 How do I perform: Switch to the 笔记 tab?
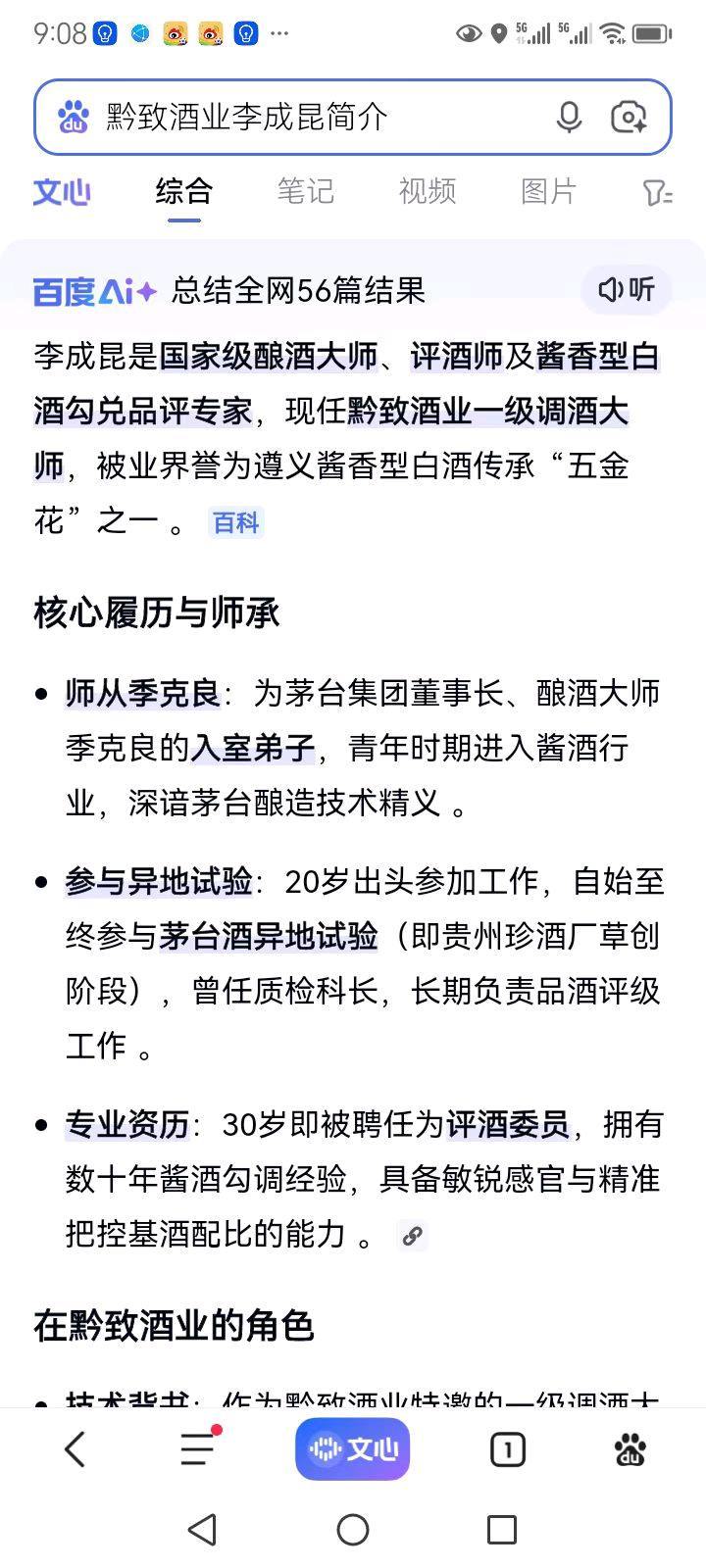[305, 191]
